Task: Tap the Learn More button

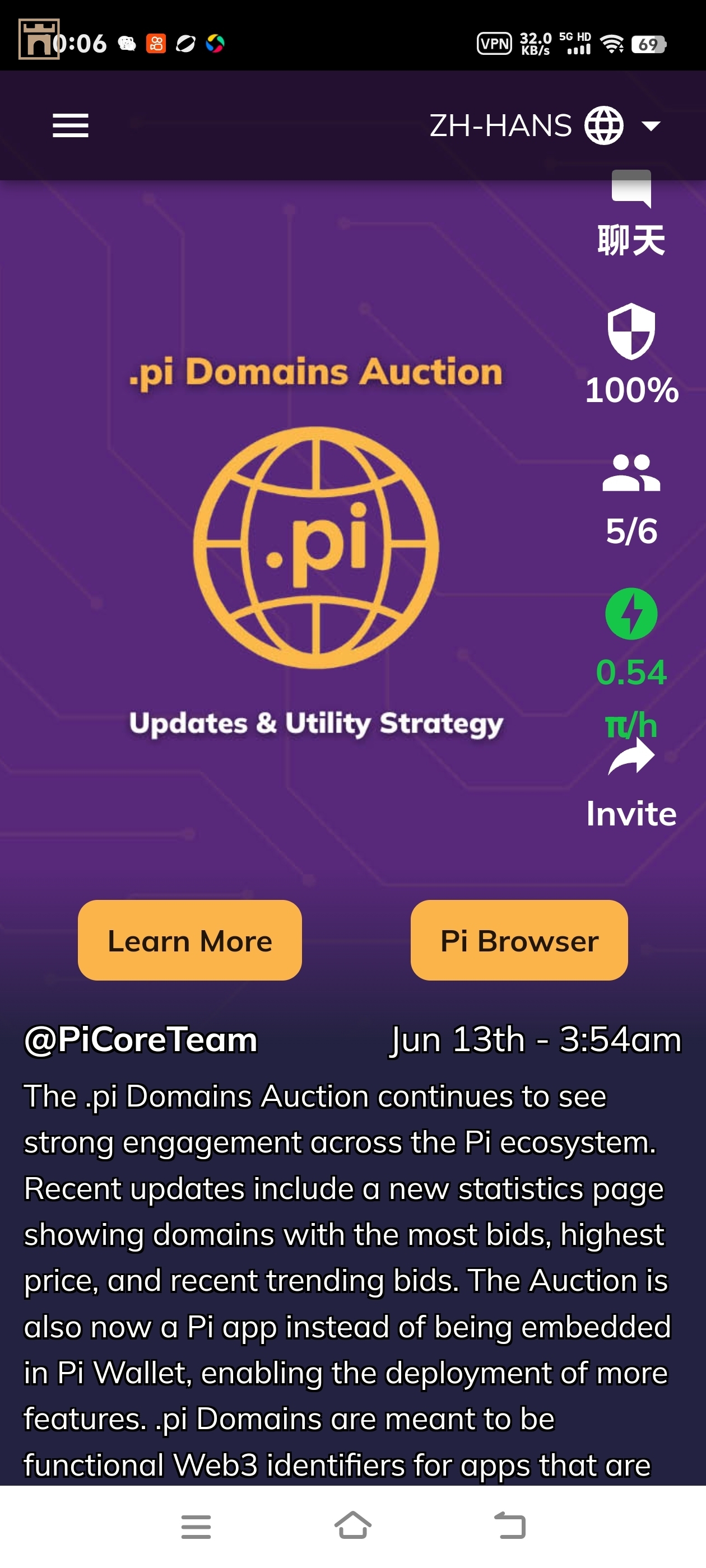Action: (189, 940)
